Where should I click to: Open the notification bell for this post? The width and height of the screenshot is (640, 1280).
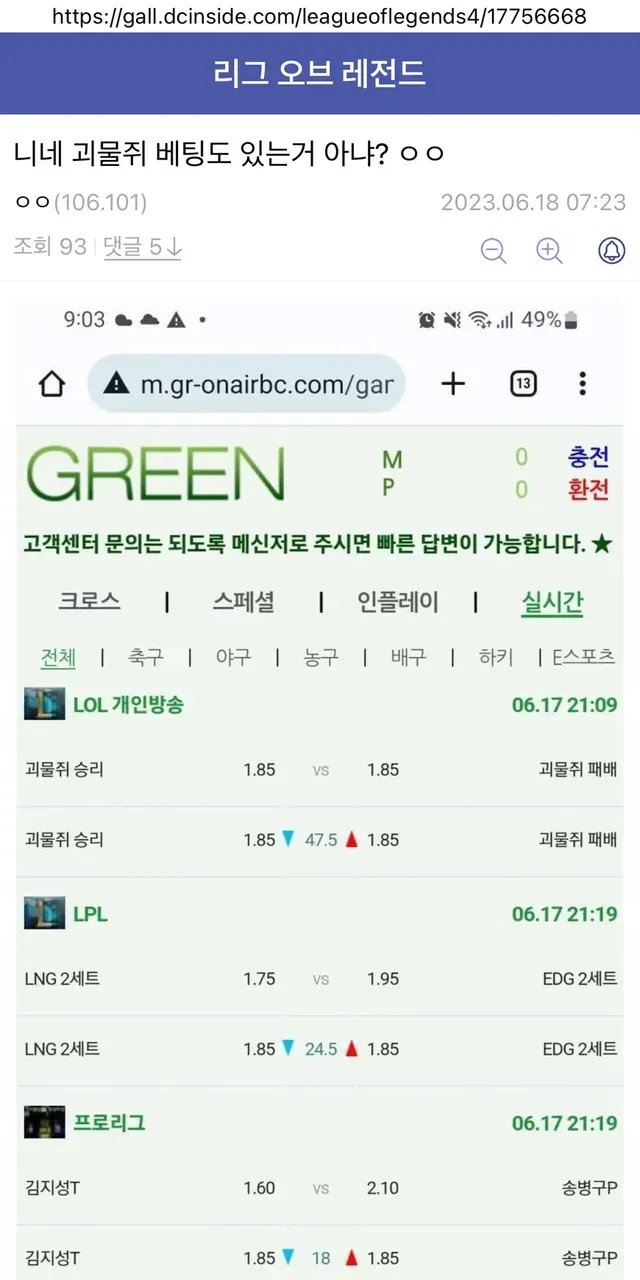(x=611, y=250)
